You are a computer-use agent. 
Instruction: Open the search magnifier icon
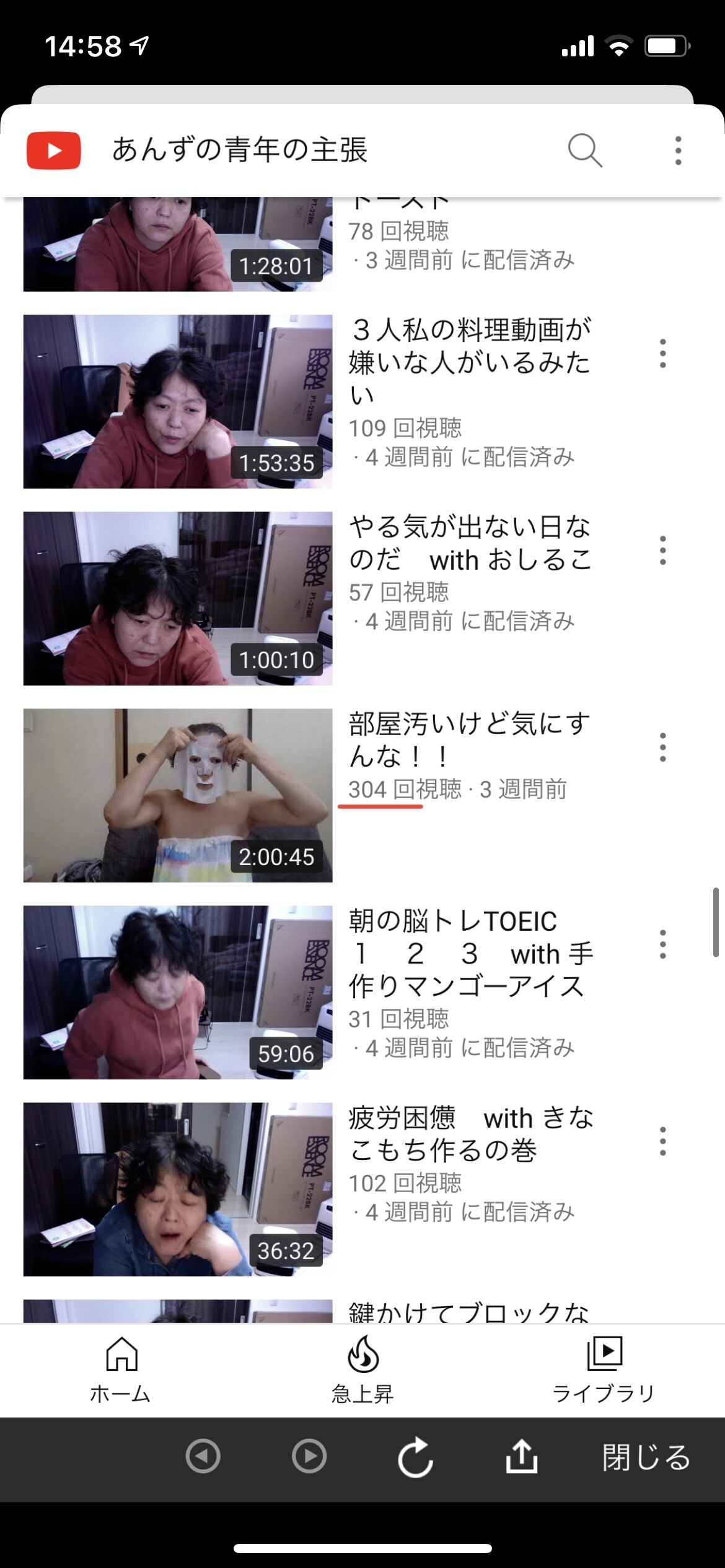tap(584, 150)
